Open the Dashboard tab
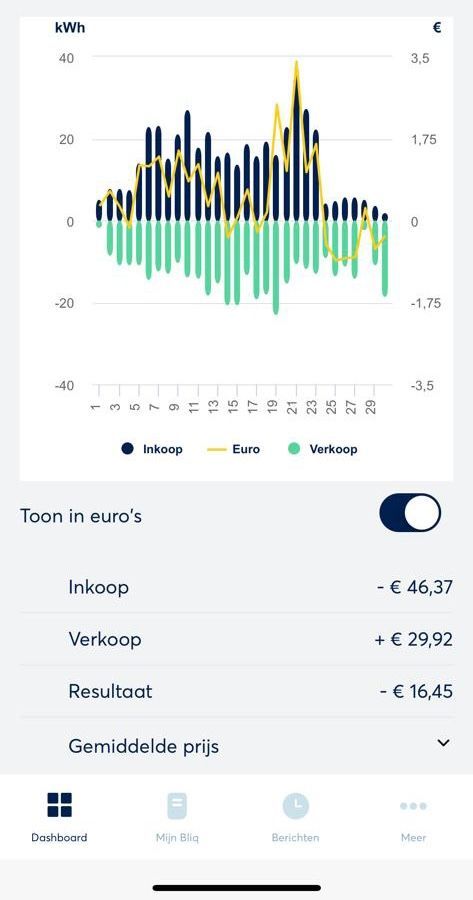 pos(59,817)
